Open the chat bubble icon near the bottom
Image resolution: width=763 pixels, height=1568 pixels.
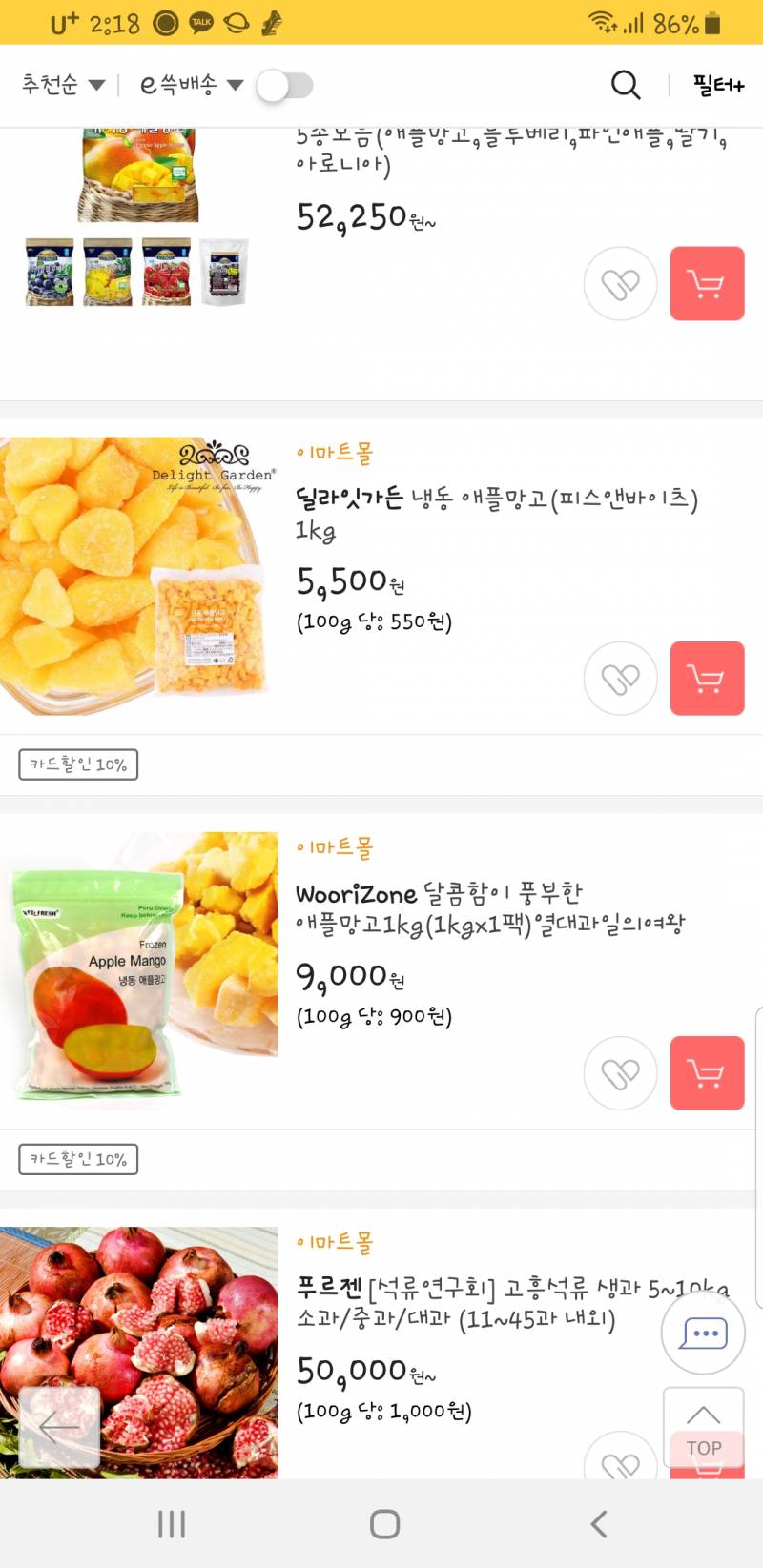pos(703,1333)
